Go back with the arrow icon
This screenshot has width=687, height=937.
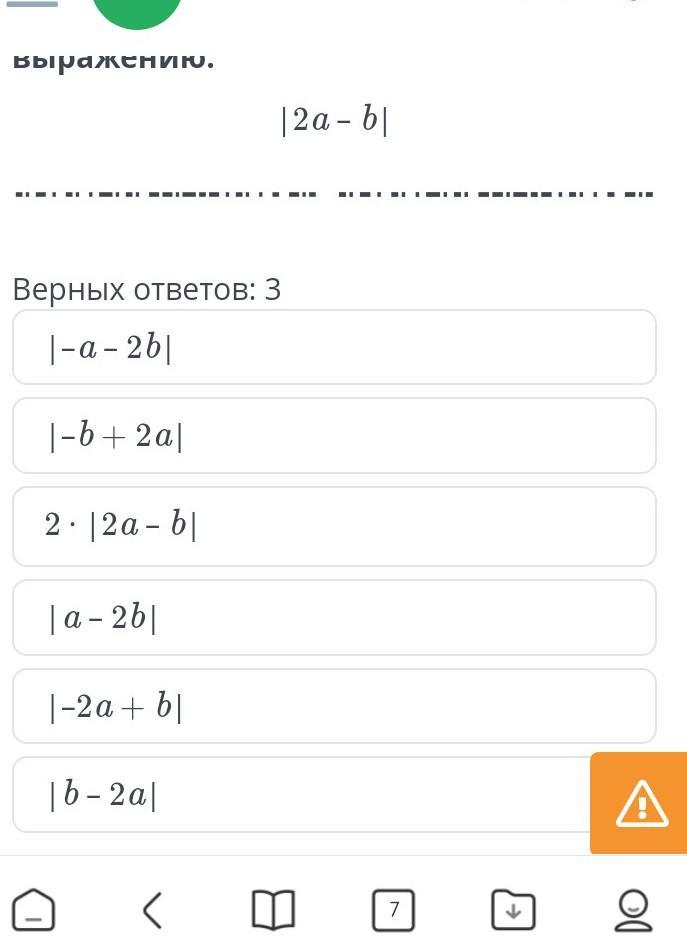152,910
